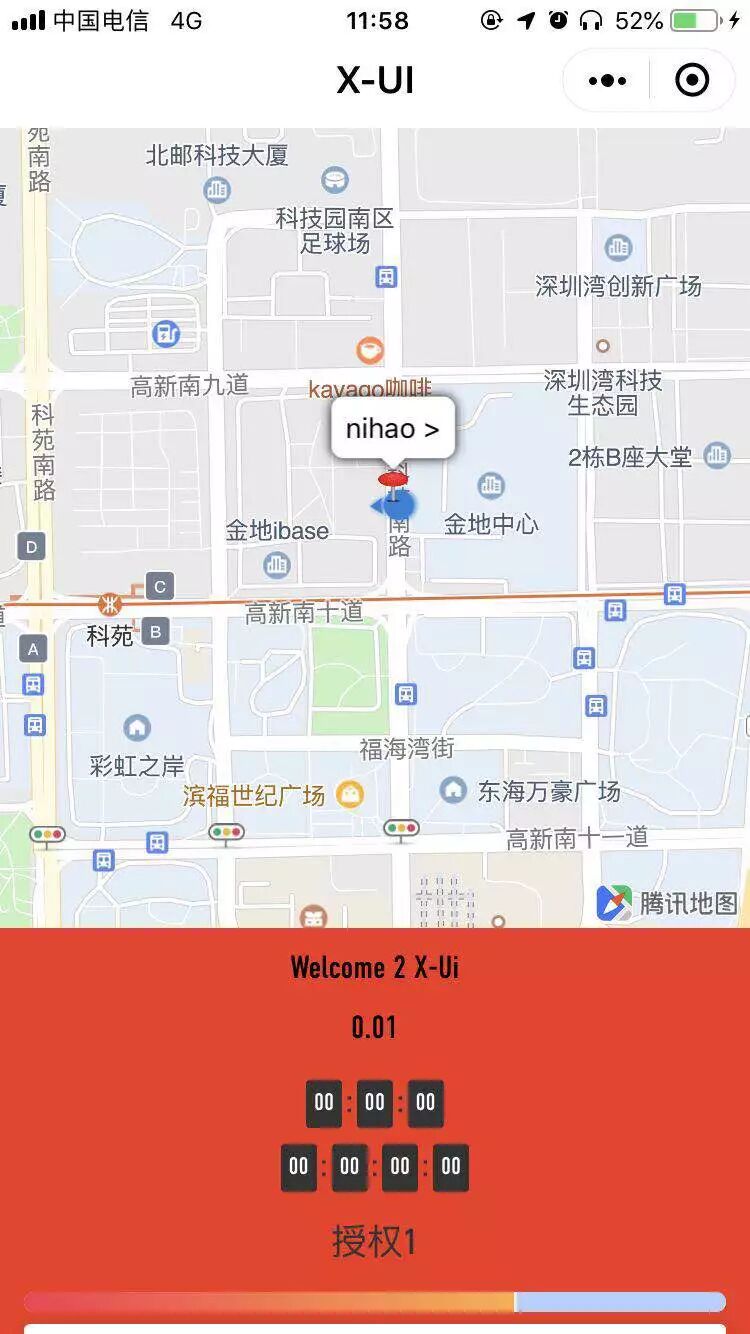The image size is (750, 1334).
Task: Open the mini program three-dot menu
Action: point(607,80)
